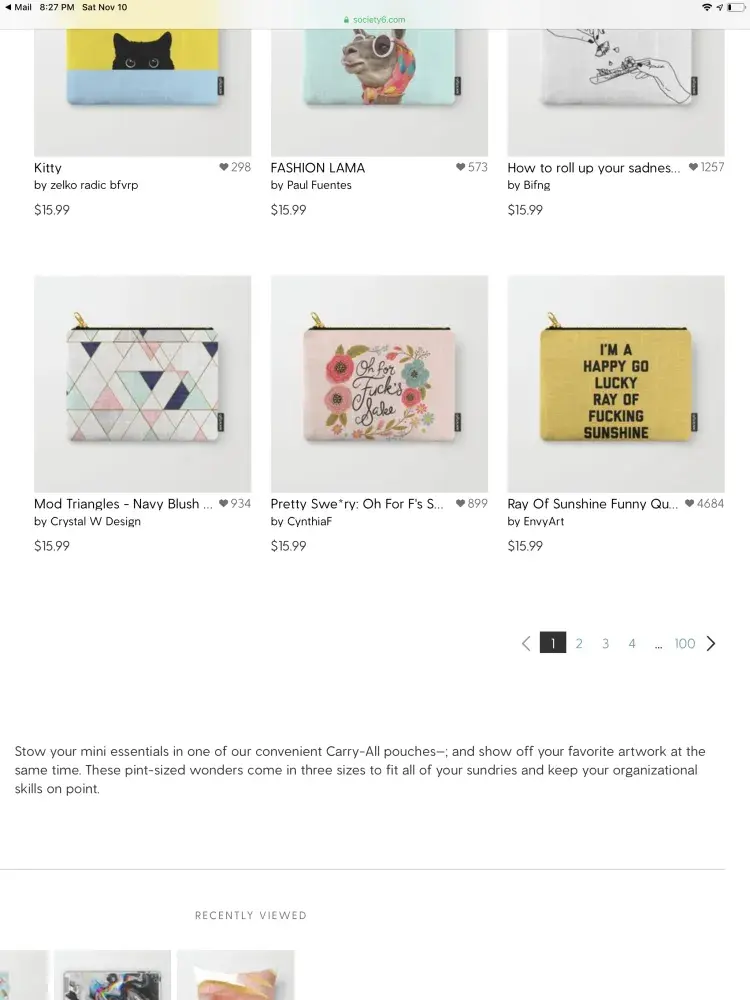Go to the next results page arrow
Screen dimensions: 750x1000
[711, 644]
